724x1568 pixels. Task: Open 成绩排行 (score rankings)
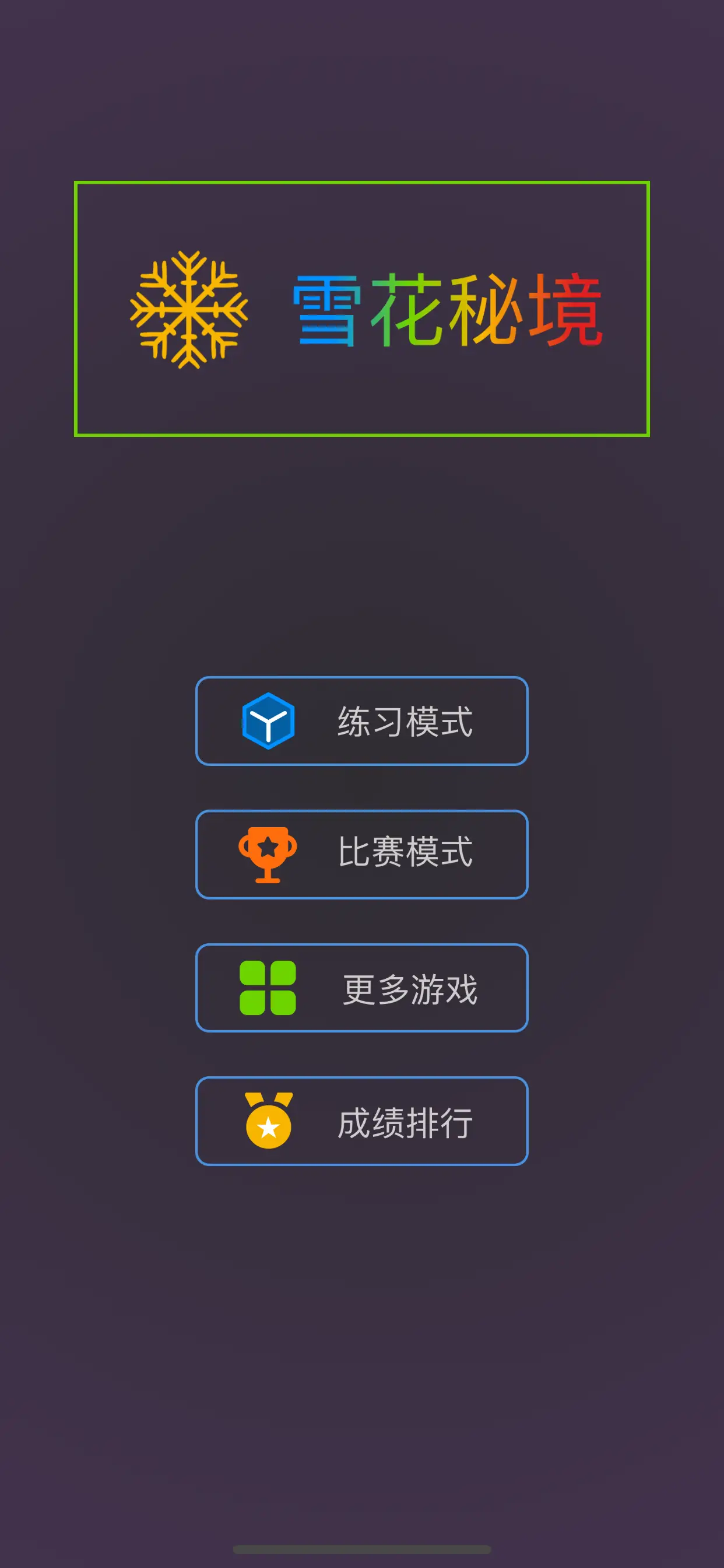tap(361, 1121)
